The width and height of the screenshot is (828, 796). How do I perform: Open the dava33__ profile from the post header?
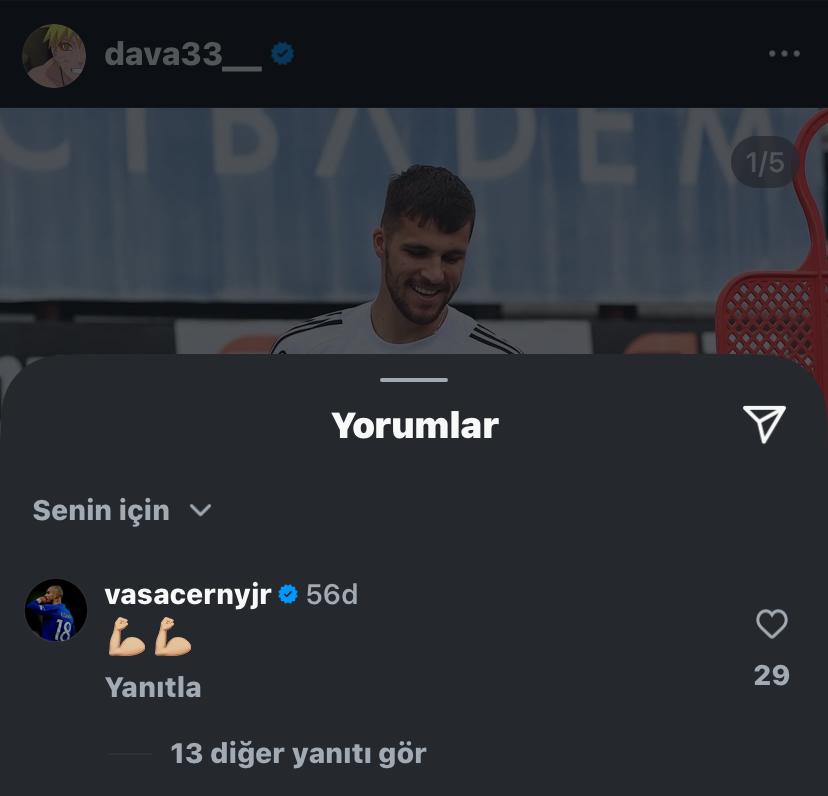[182, 54]
